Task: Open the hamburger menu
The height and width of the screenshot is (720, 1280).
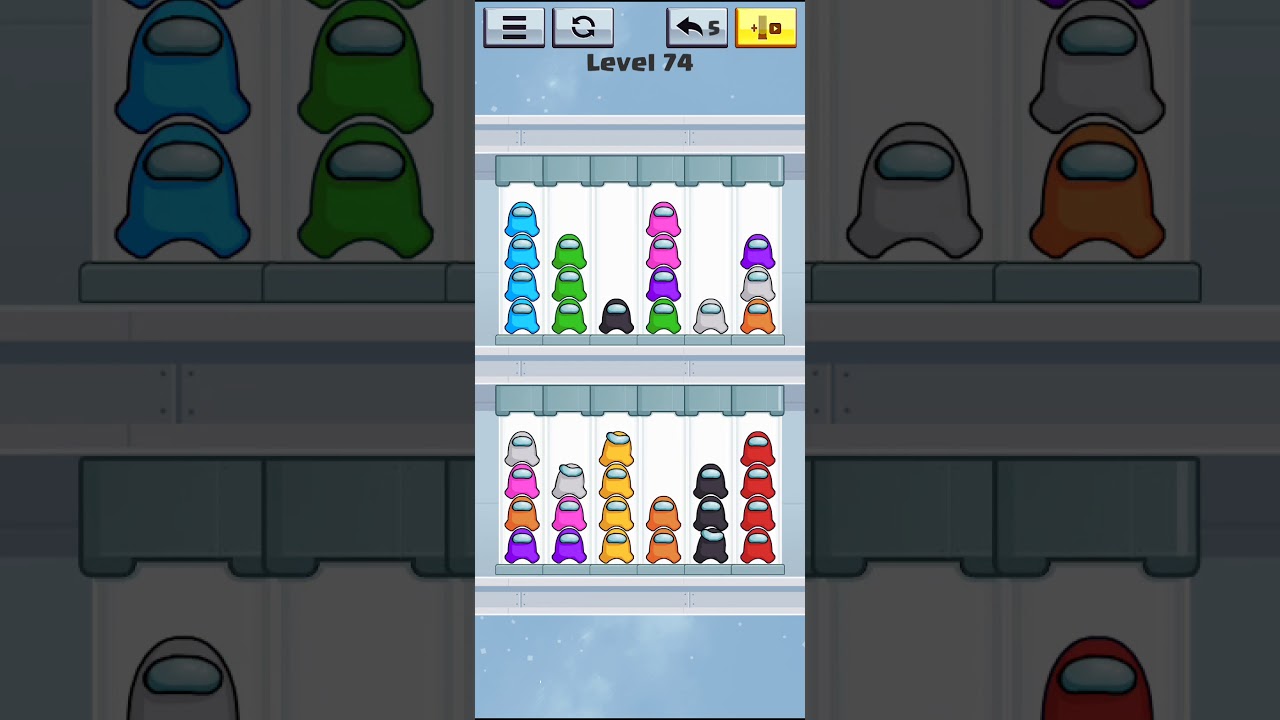Action: (x=514, y=27)
